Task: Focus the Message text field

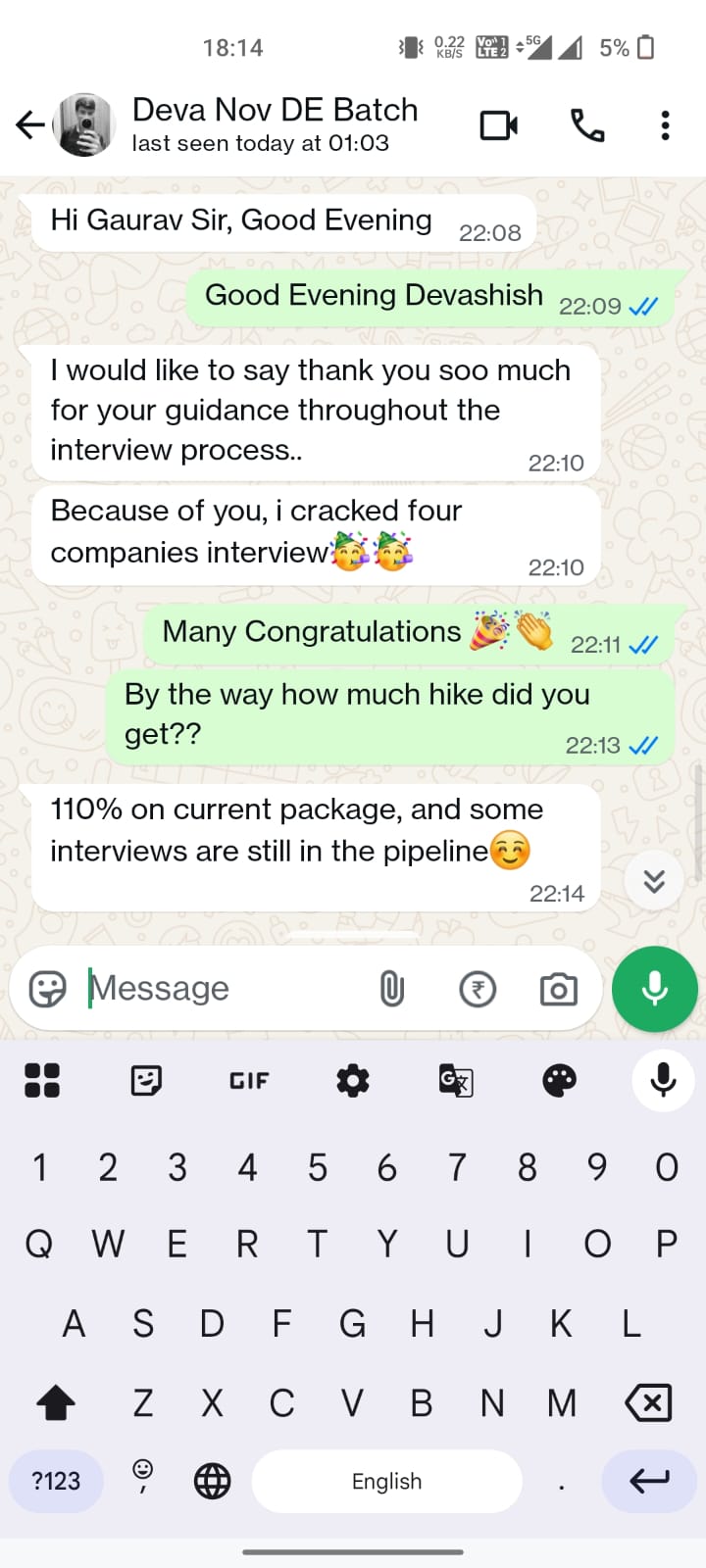Action: click(x=226, y=989)
